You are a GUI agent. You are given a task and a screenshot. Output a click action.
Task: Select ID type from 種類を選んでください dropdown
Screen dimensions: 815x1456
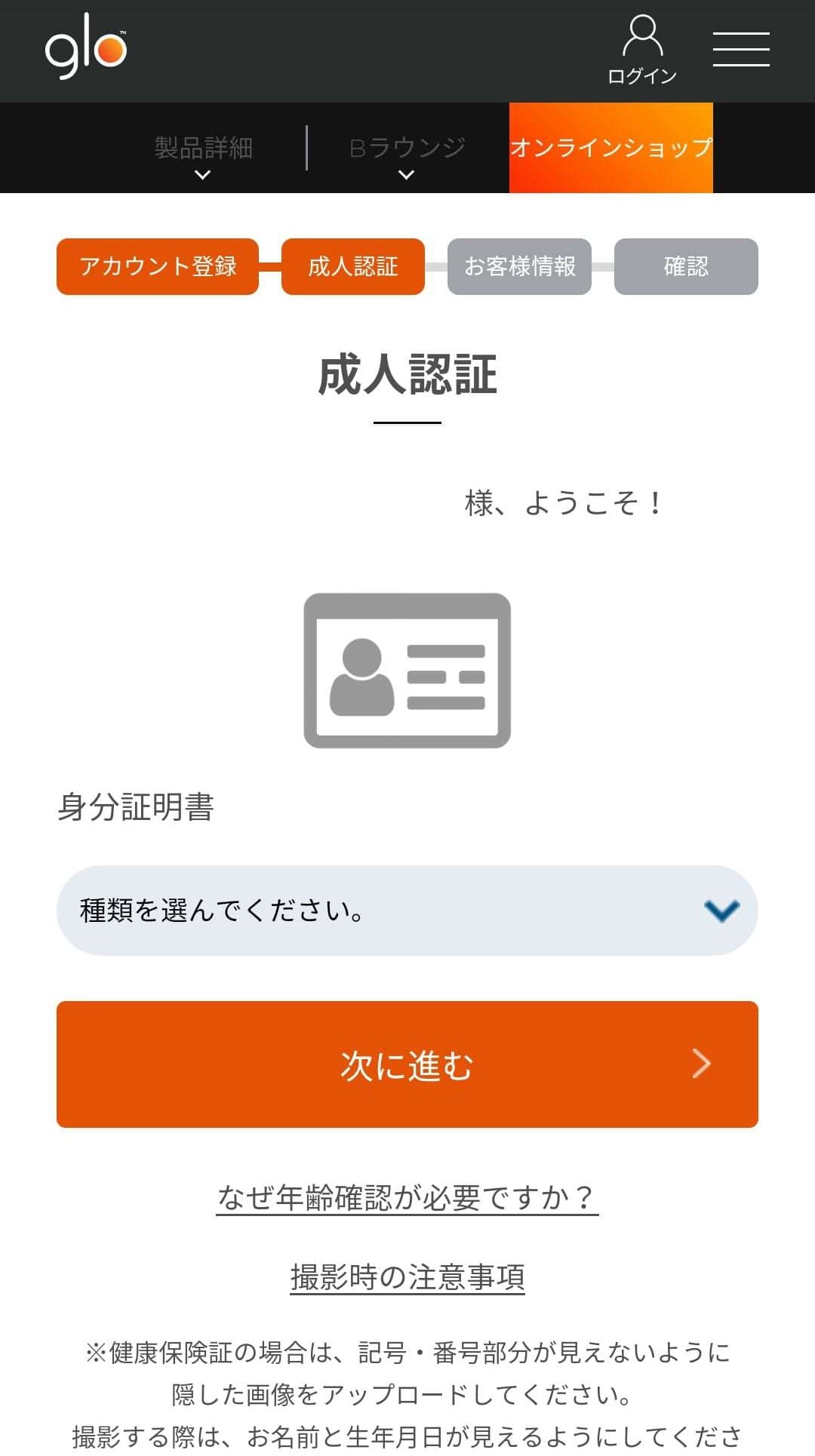[407, 911]
